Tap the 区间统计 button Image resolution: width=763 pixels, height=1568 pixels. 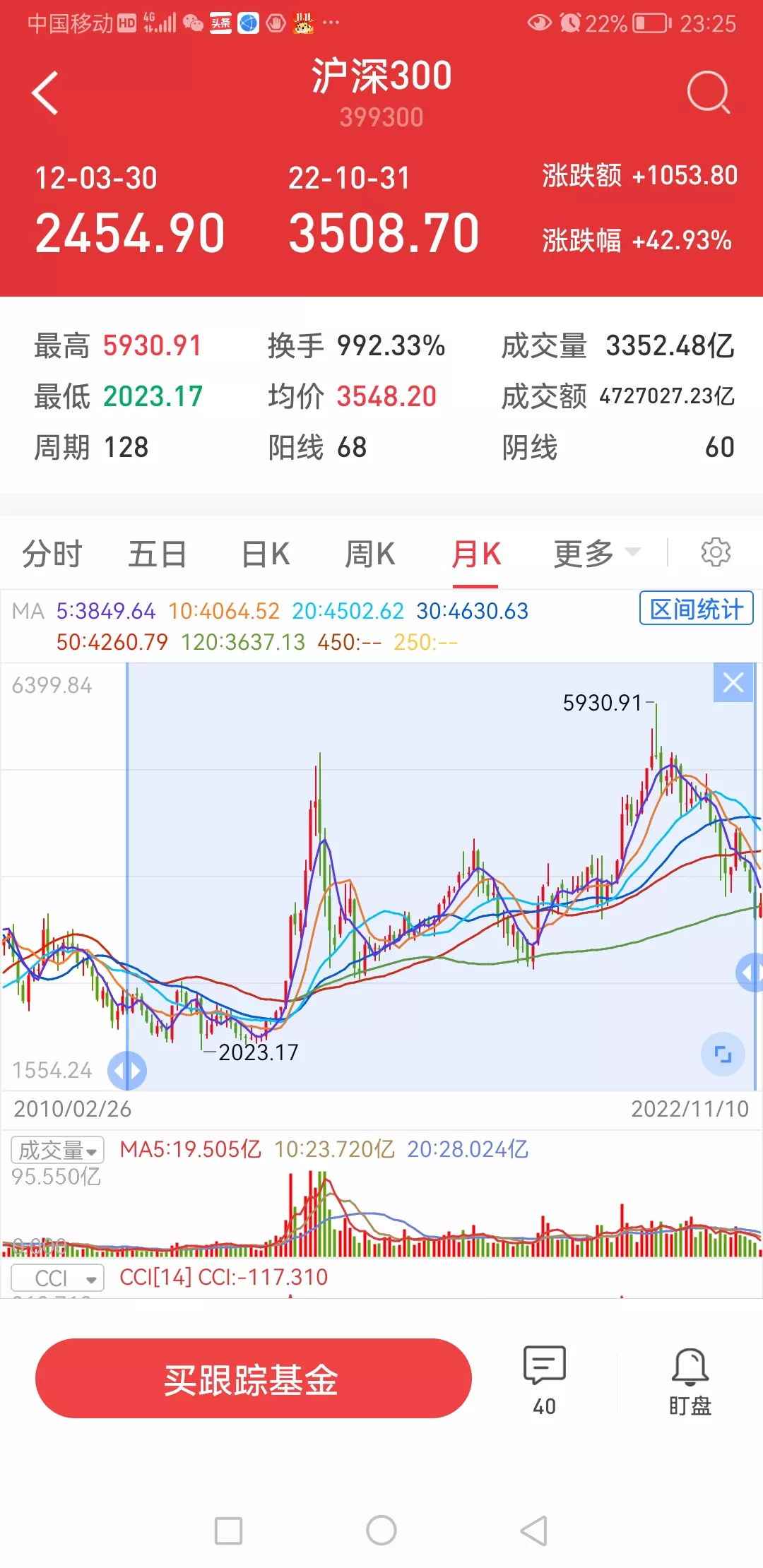pos(697,608)
